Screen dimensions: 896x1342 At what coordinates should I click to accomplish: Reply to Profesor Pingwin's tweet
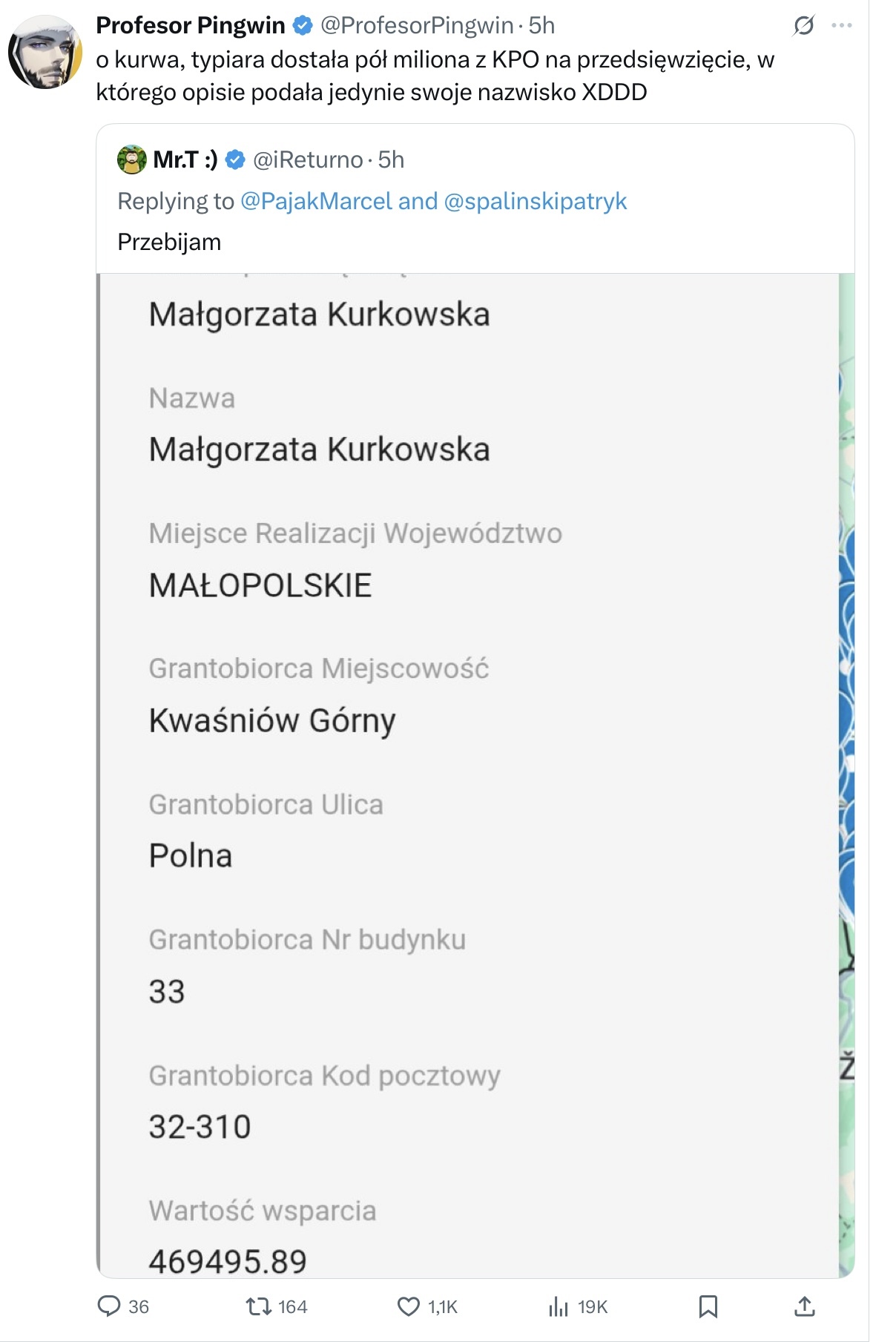[x=109, y=1306]
